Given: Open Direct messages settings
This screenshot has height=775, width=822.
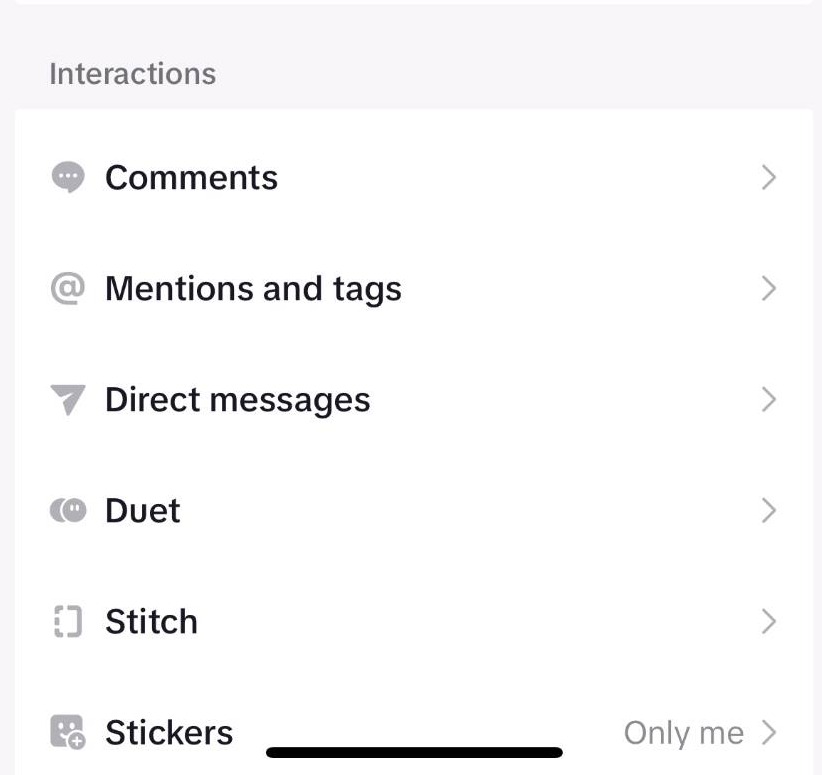Looking at the screenshot, I should [237, 400].
